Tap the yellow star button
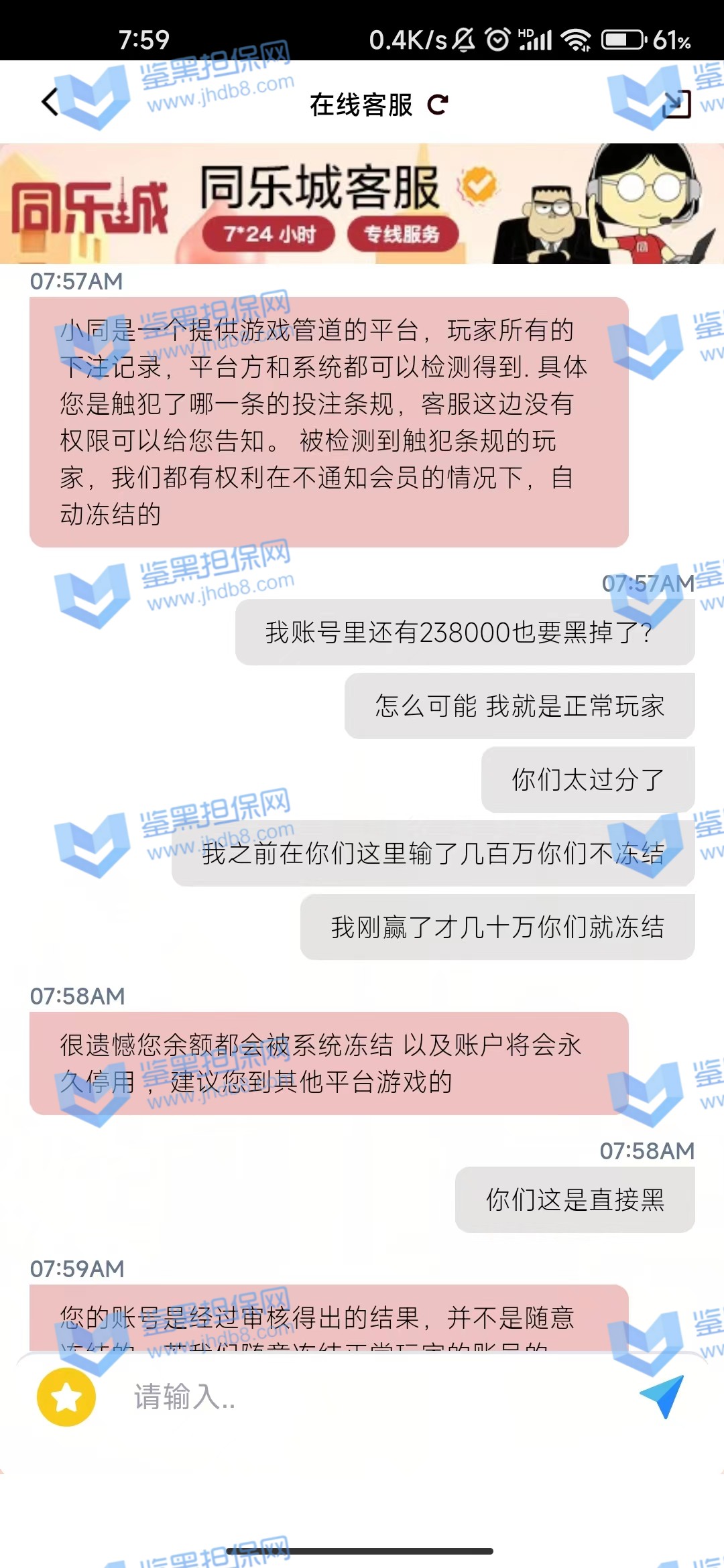724x1568 pixels. [66, 1397]
